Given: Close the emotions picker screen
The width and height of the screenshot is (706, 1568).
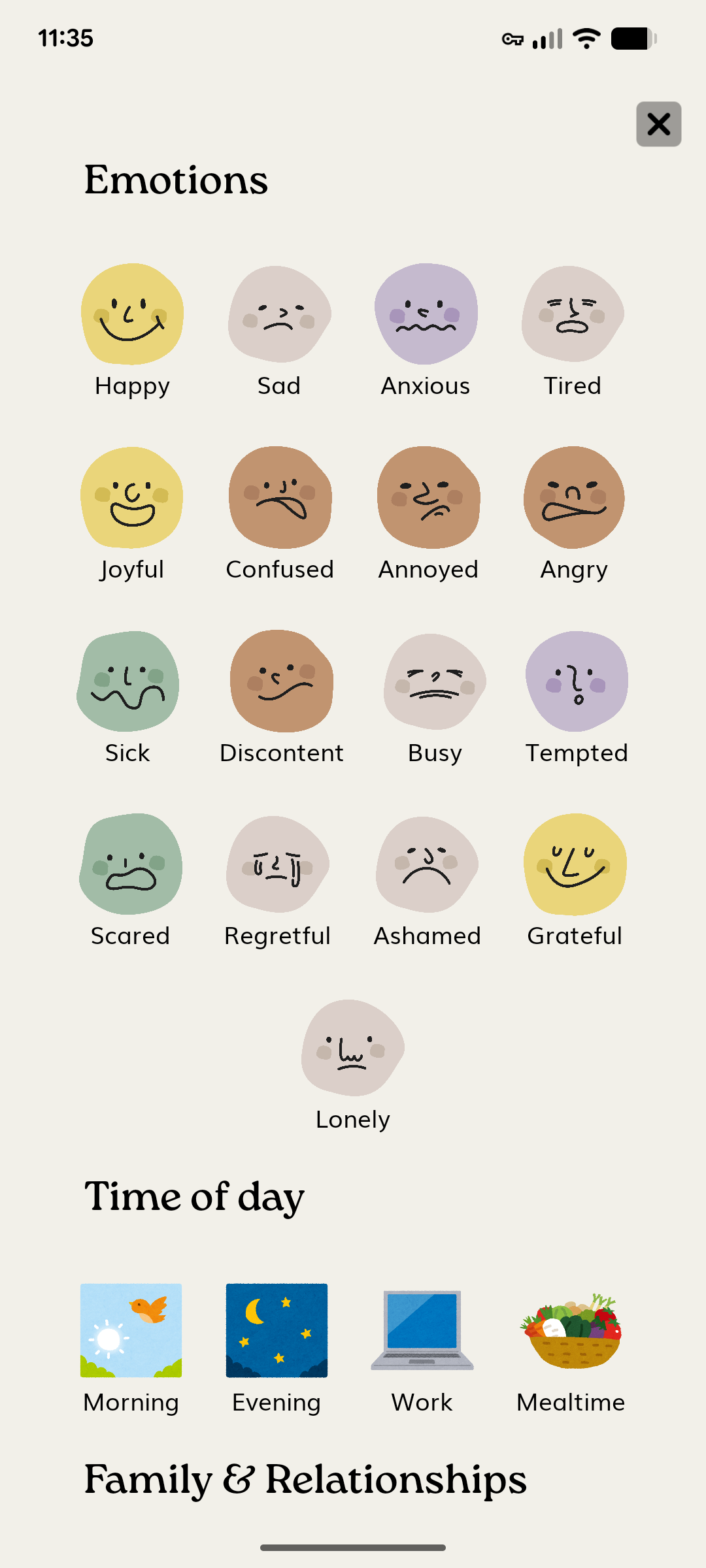Looking at the screenshot, I should (x=658, y=124).
